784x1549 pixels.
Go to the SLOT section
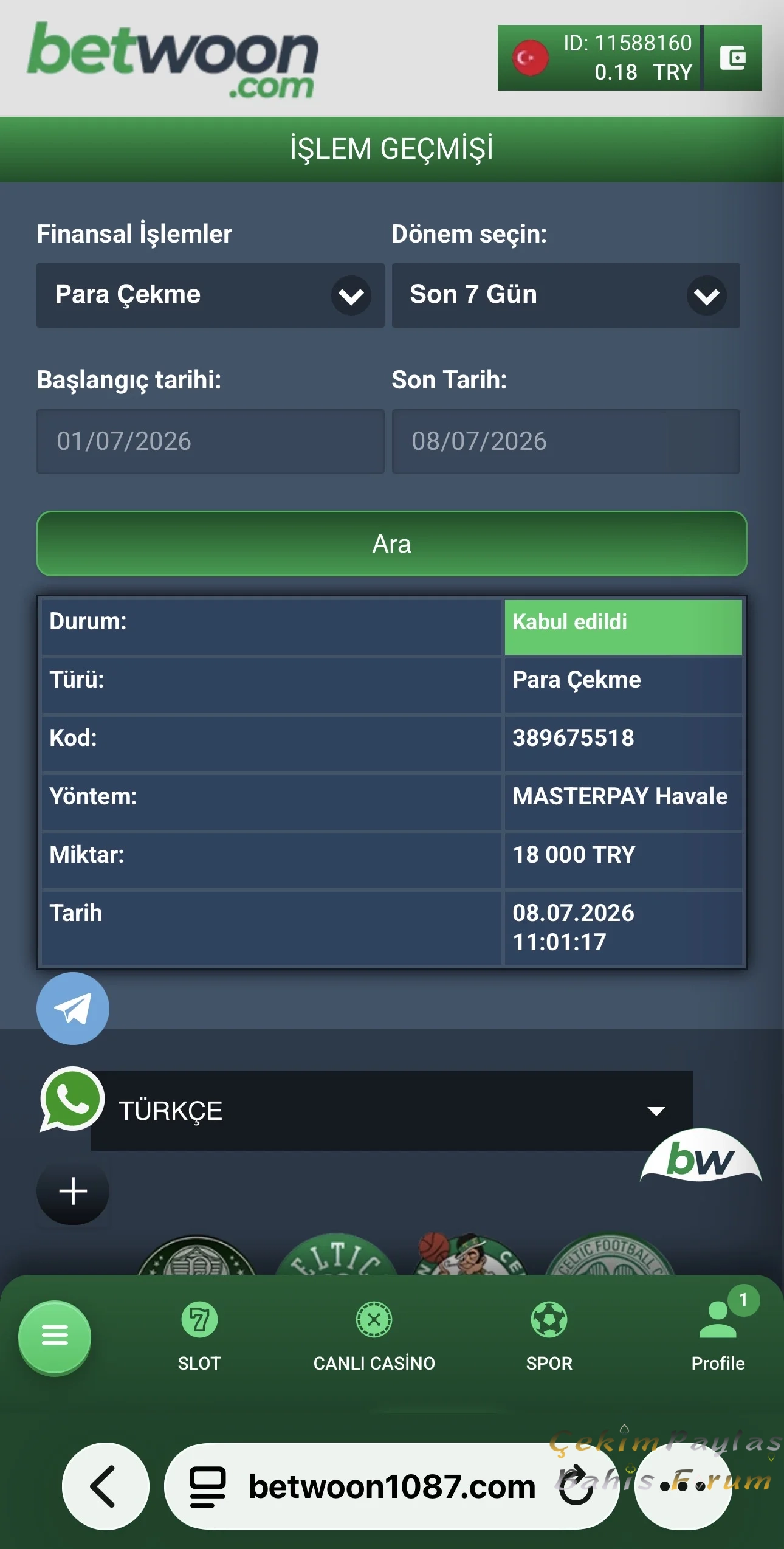click(199, 1337)
